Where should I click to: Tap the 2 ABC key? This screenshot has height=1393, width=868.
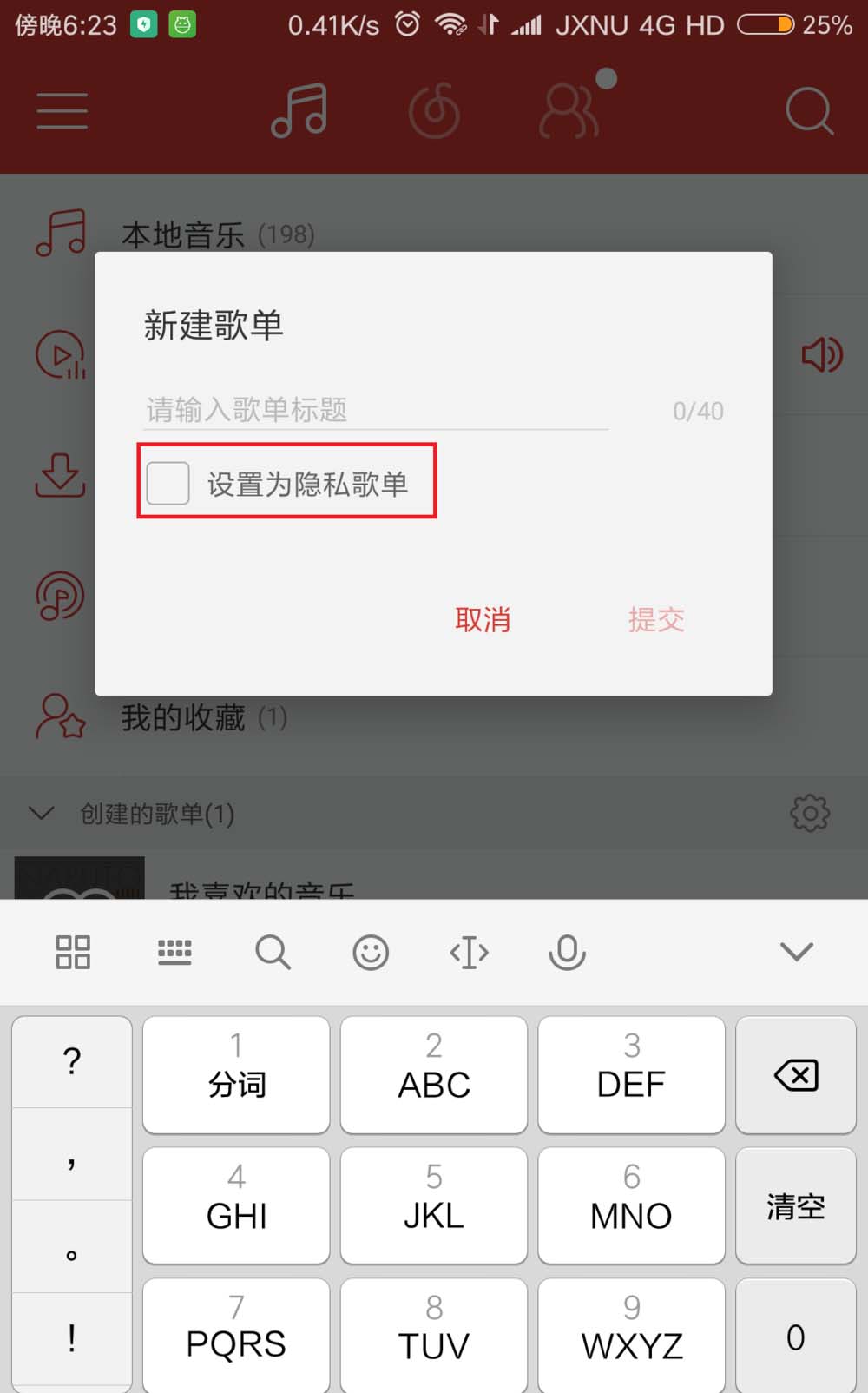(x=434, y=1075)
